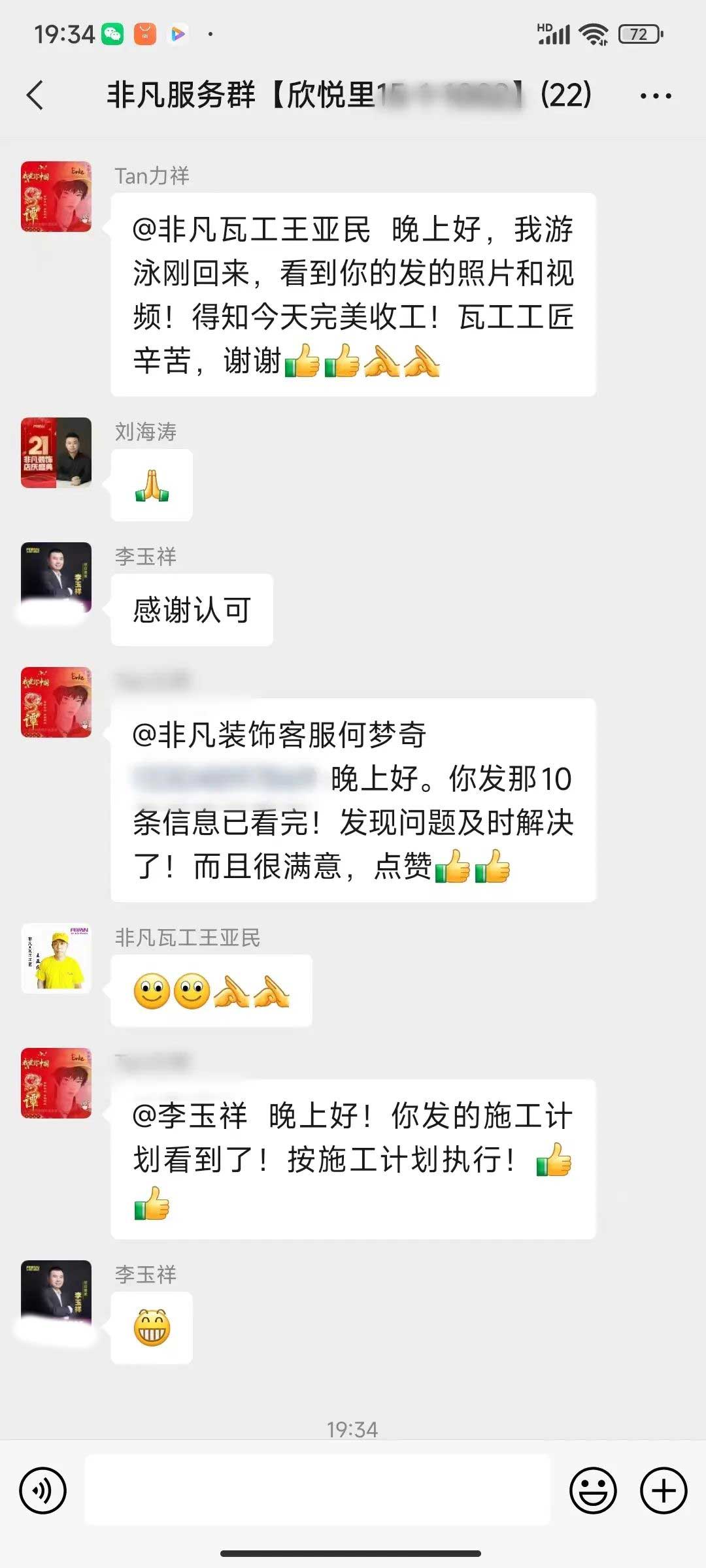This screenshot has height=1568, width=706.
Task: Open Tan力祥's avatar beside the swimming message
Action: [x=56, y=197]
